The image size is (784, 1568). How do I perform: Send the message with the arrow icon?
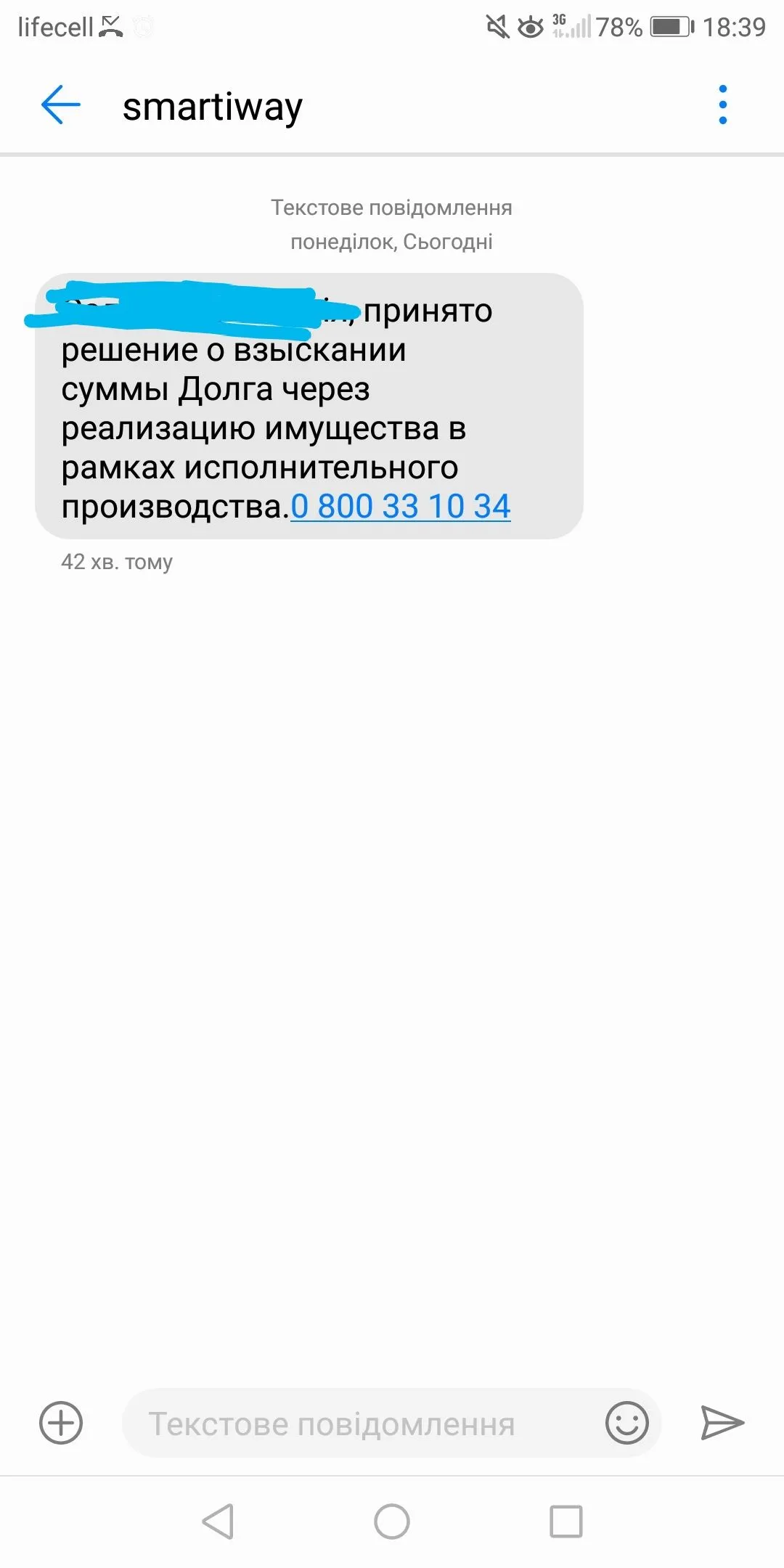point(722,1423)
